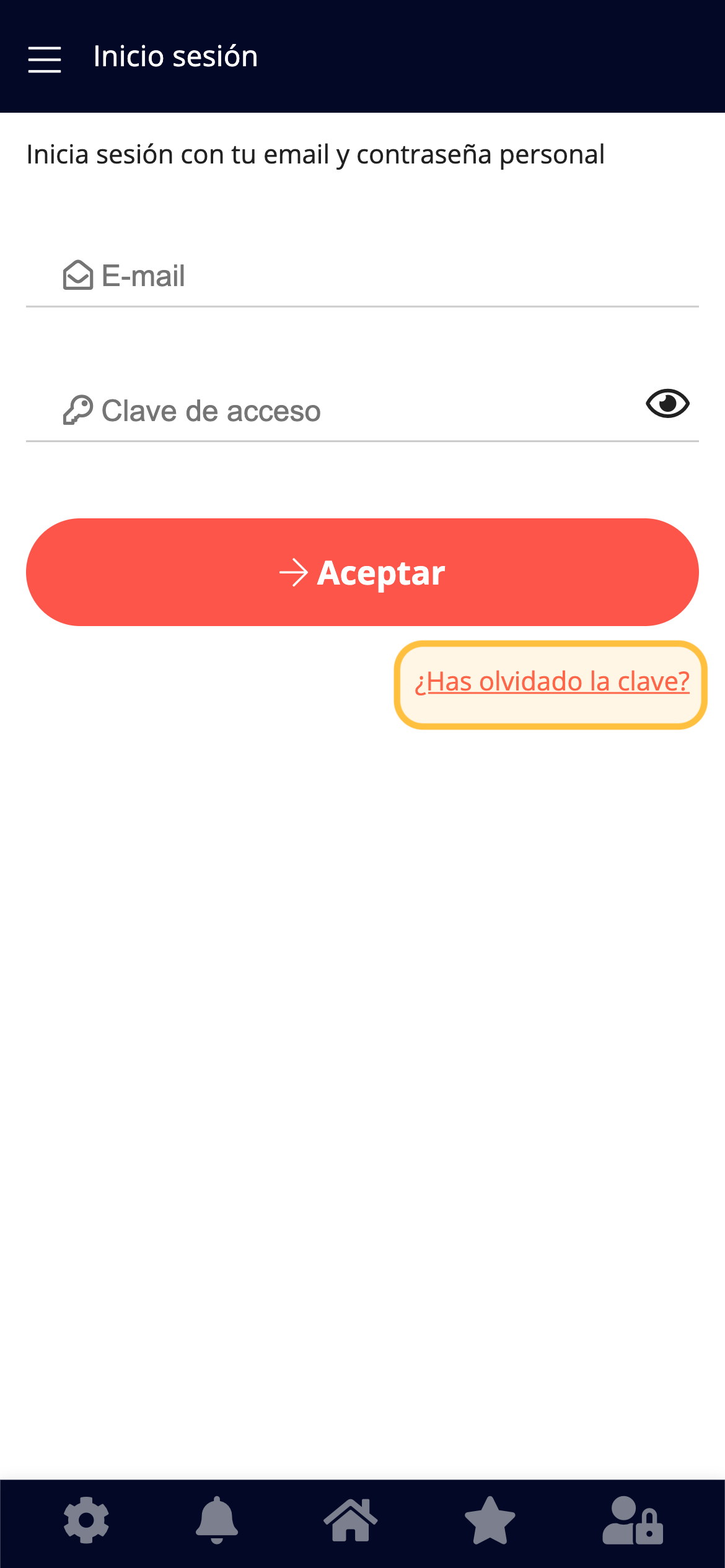Go to the home tab
This screenshot has height=1568, width=725.
click(351, 1520)
